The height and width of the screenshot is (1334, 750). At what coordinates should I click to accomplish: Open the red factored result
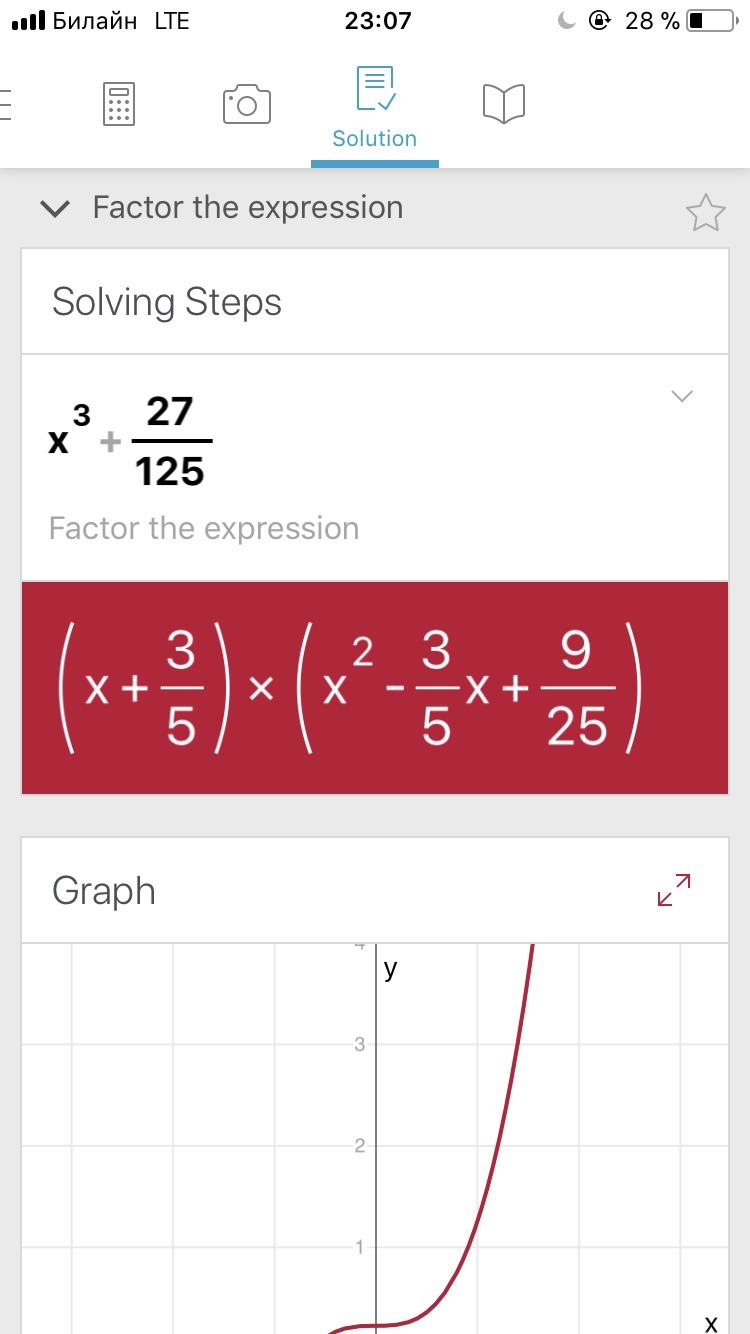(375, 688)
